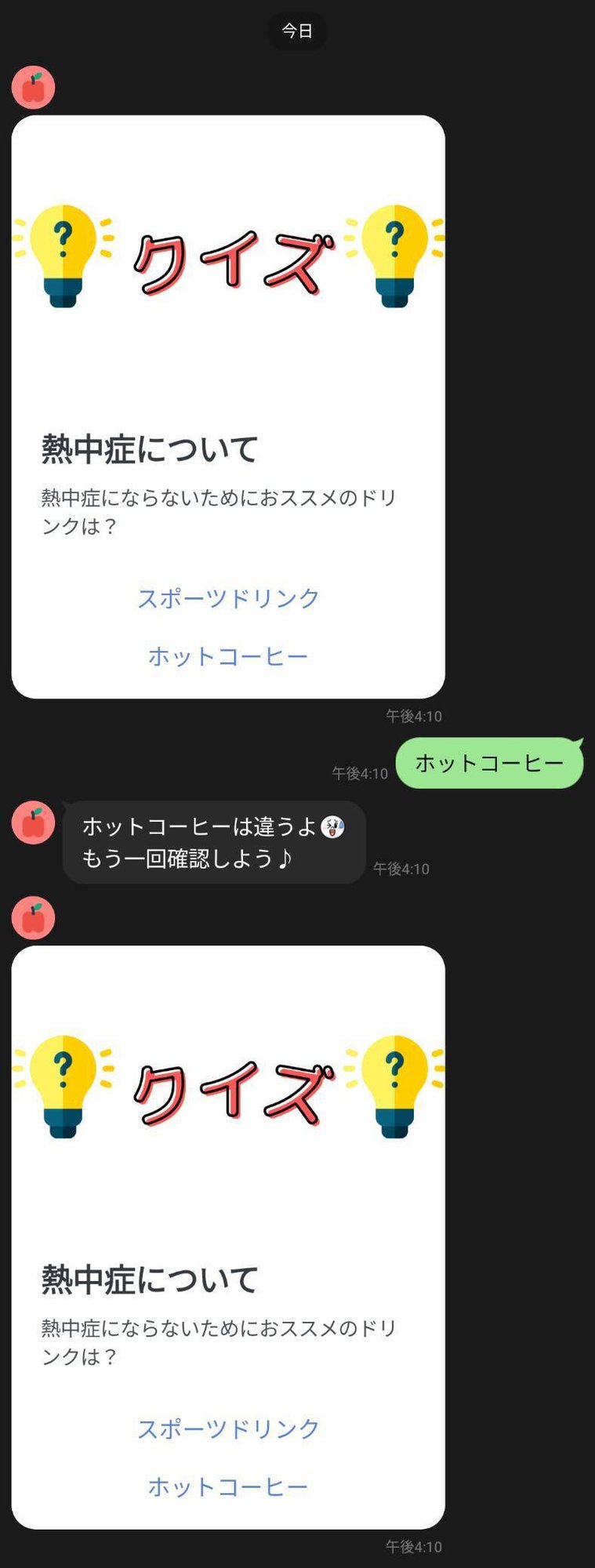
Task: Open the apple avatar beside the ホットコーヒーは違うよ reply
Action: (33, 823)
